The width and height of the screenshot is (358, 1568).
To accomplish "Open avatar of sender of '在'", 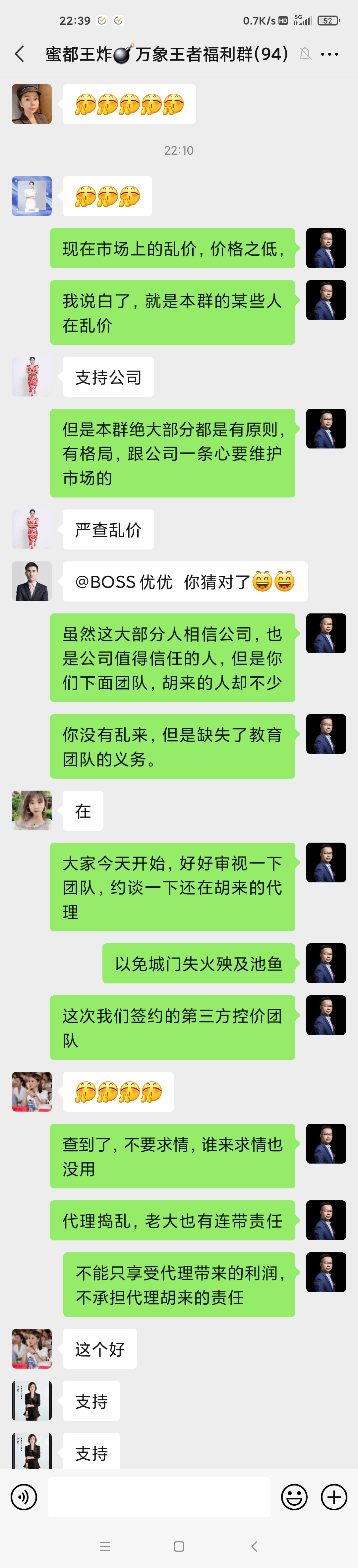I will coord(32,810).
